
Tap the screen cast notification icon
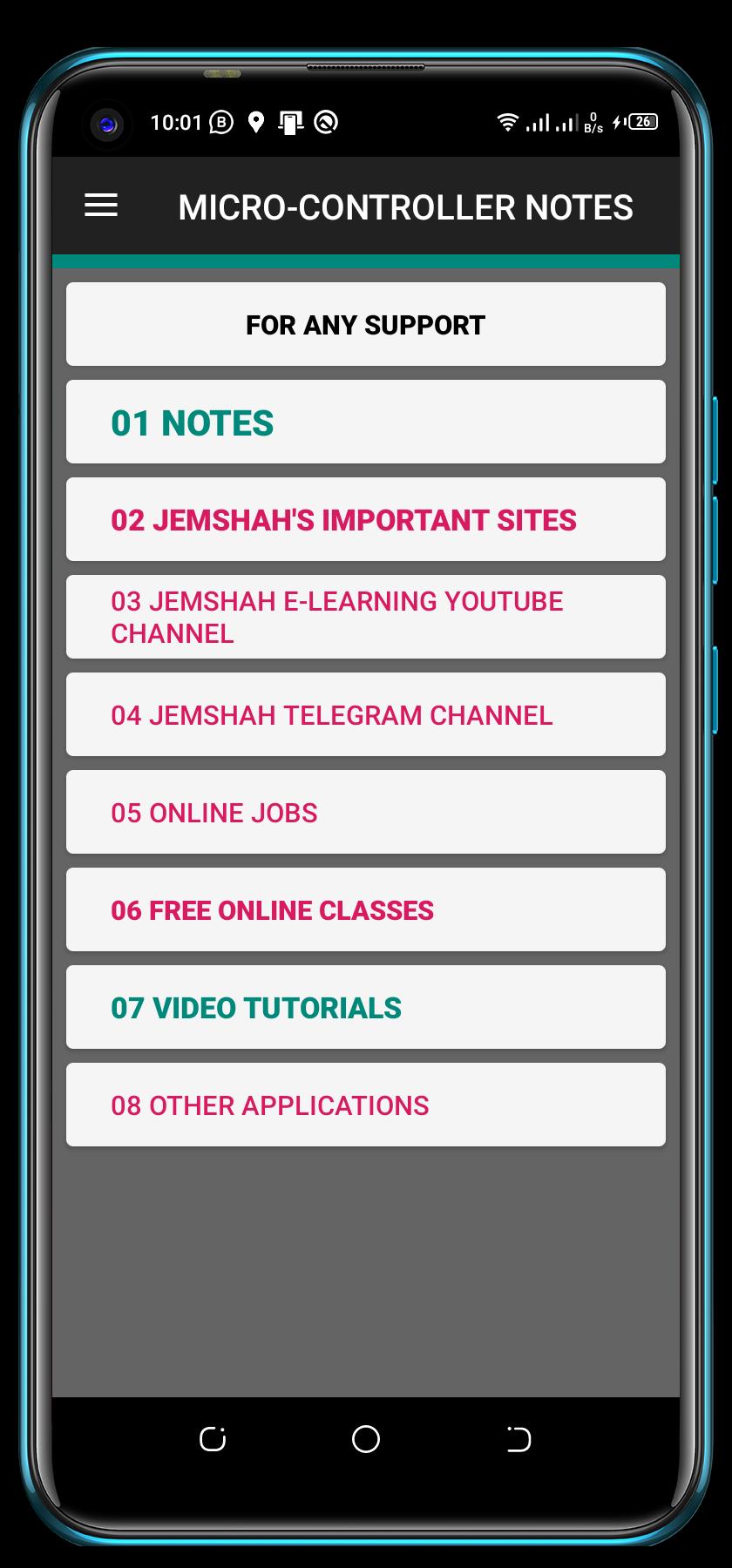[288, 122]
